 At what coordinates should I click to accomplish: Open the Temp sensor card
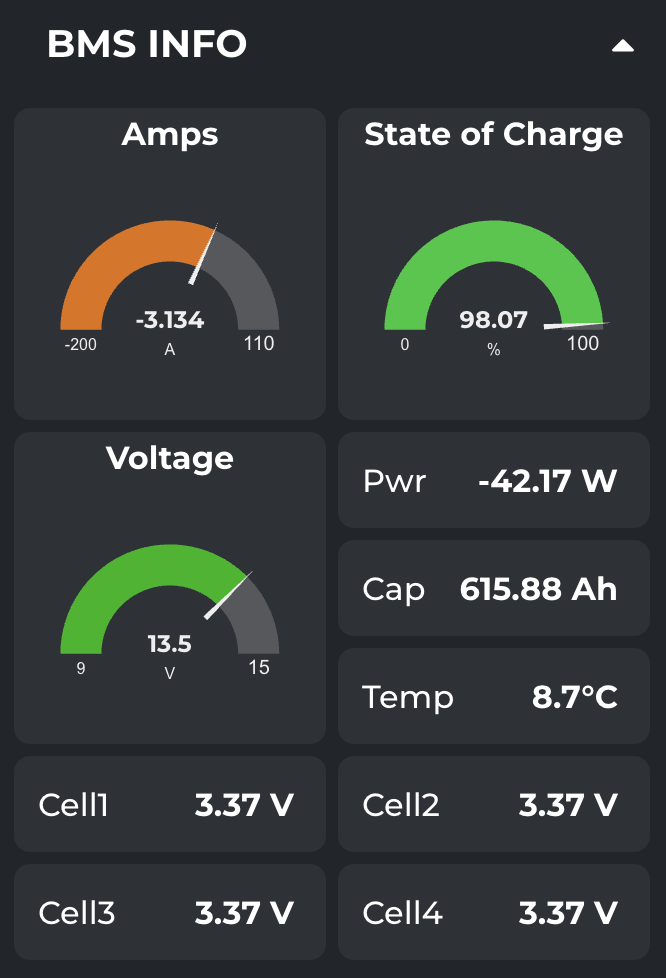point(494,696)
